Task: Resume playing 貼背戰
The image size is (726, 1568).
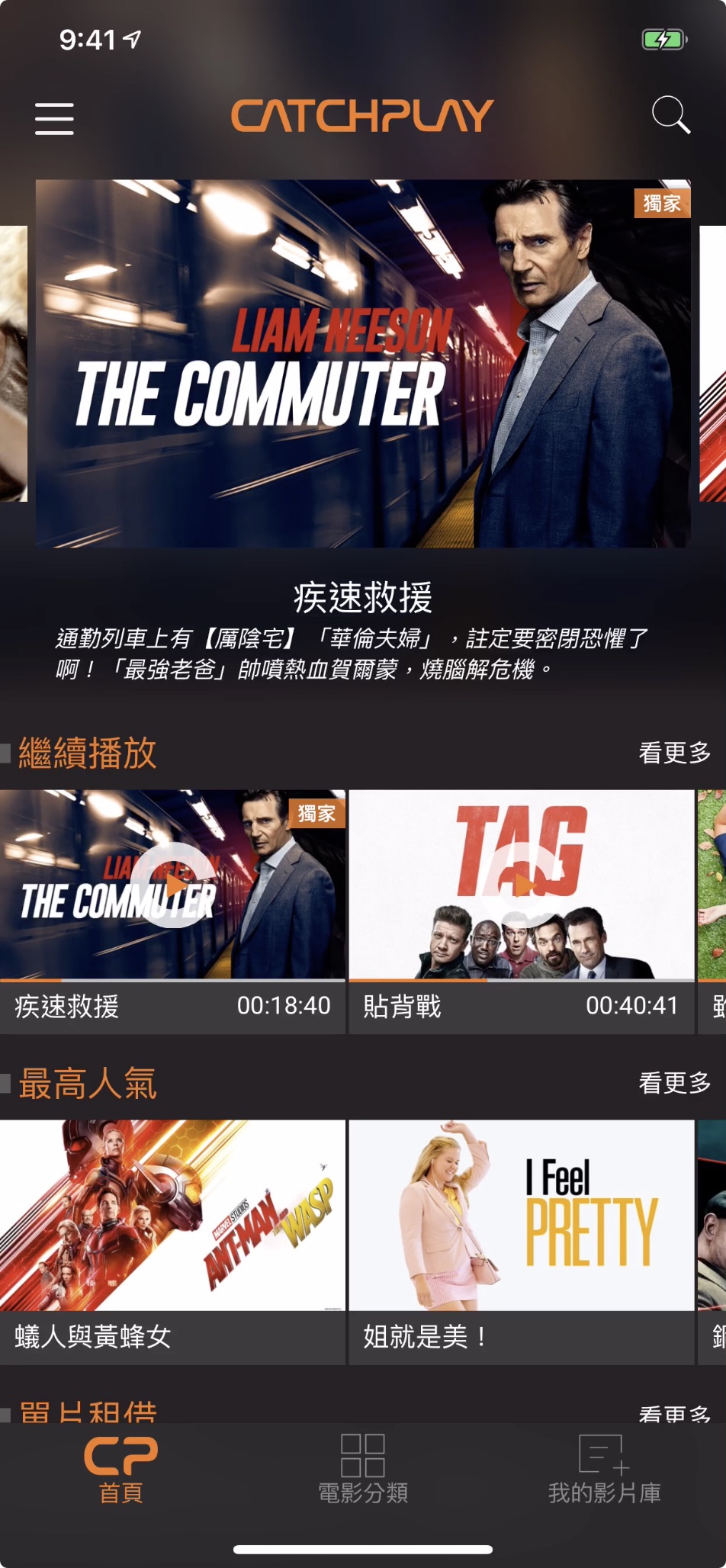Action: click(x=522, y=885)
